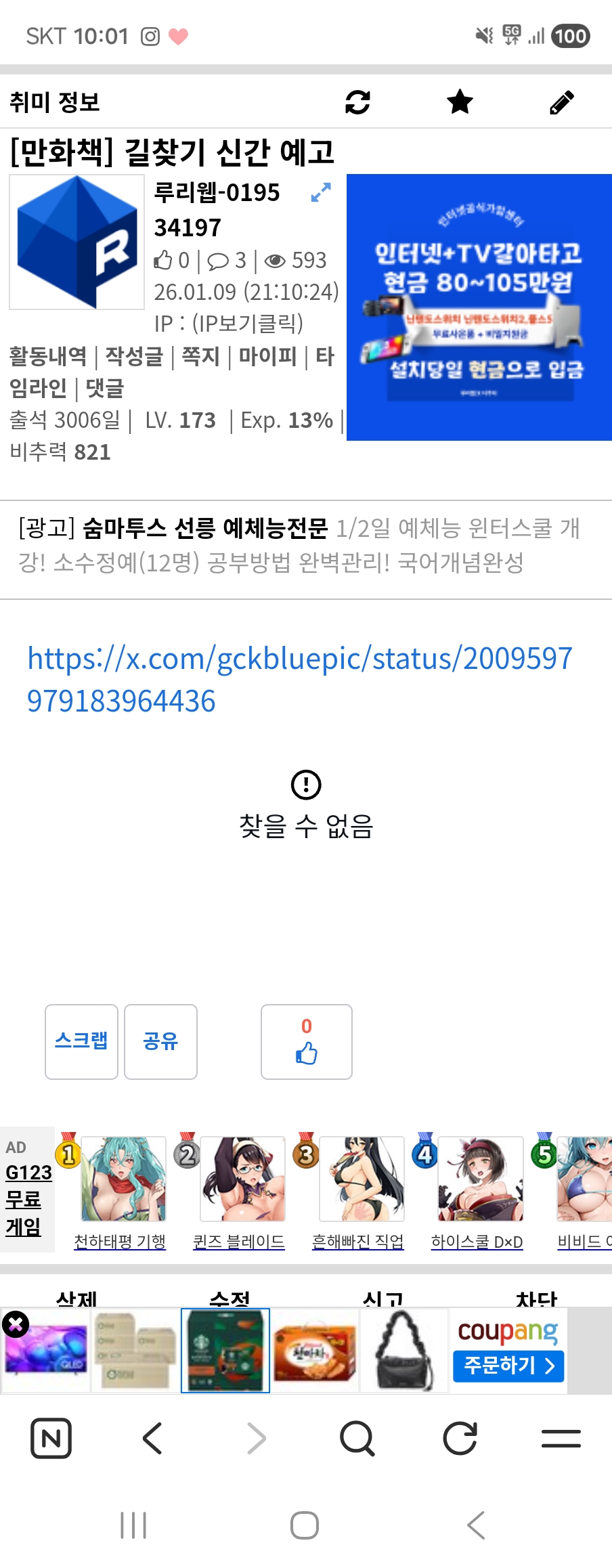Open the browser hamburger menu
This screenshot has width=612, height=1568.
tap(561, 1438)
